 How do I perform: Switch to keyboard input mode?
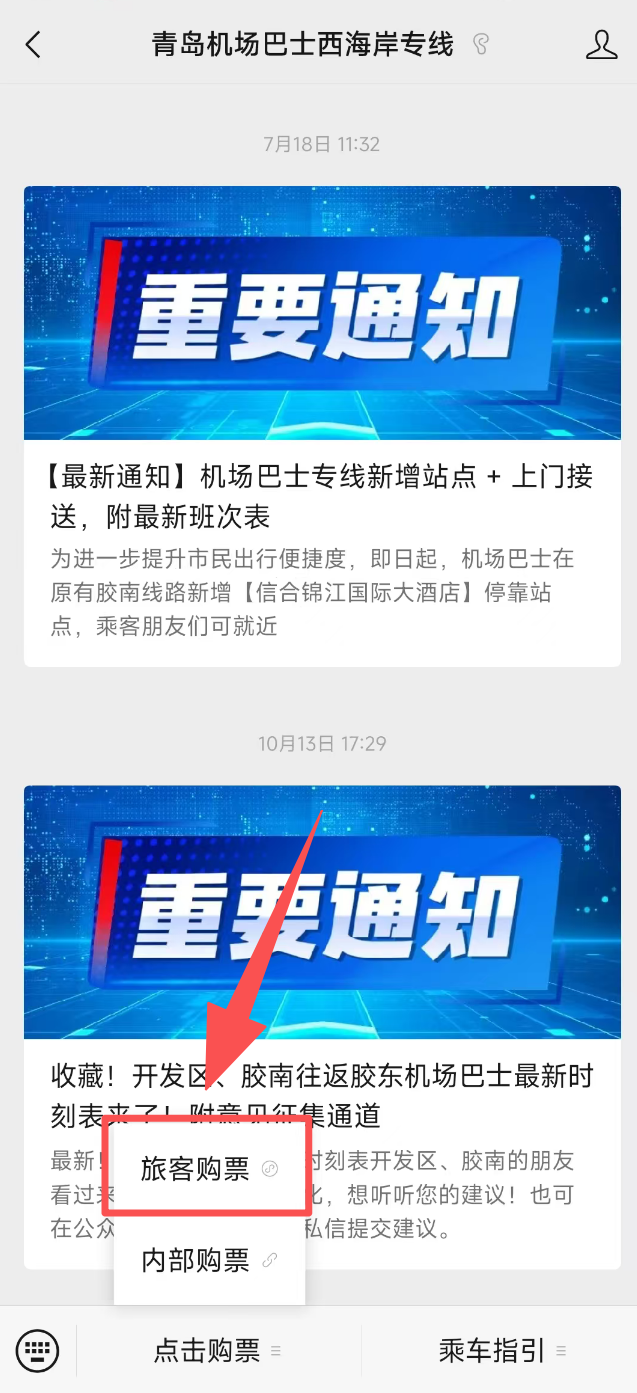[38, 1351]
